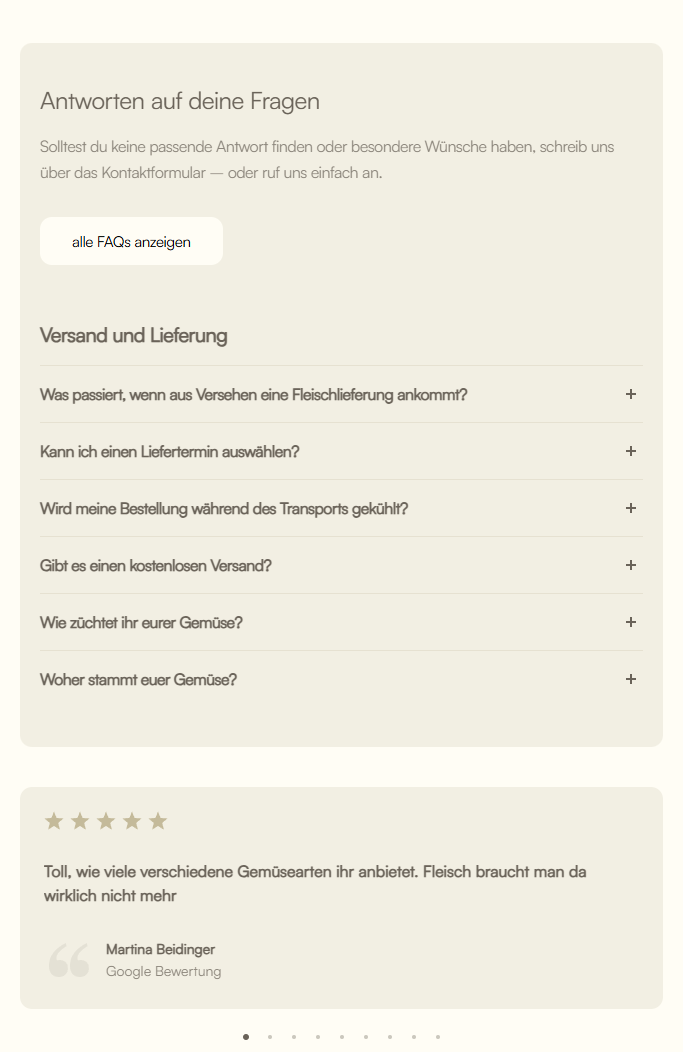
Task: Jump to the last review carousel dot
Action: [x=438, y=1037]
